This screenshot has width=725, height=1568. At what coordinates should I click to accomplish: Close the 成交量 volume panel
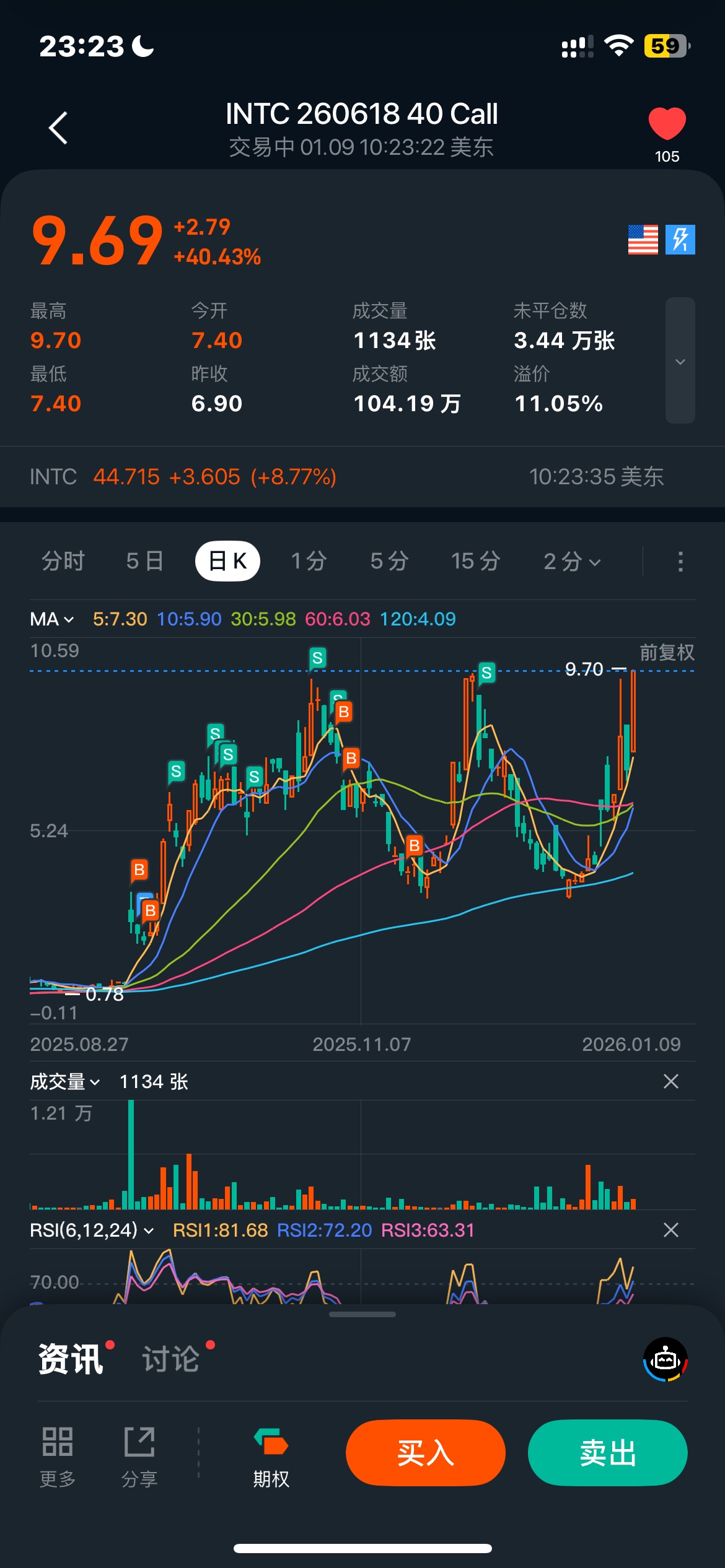pos(670,1082)
